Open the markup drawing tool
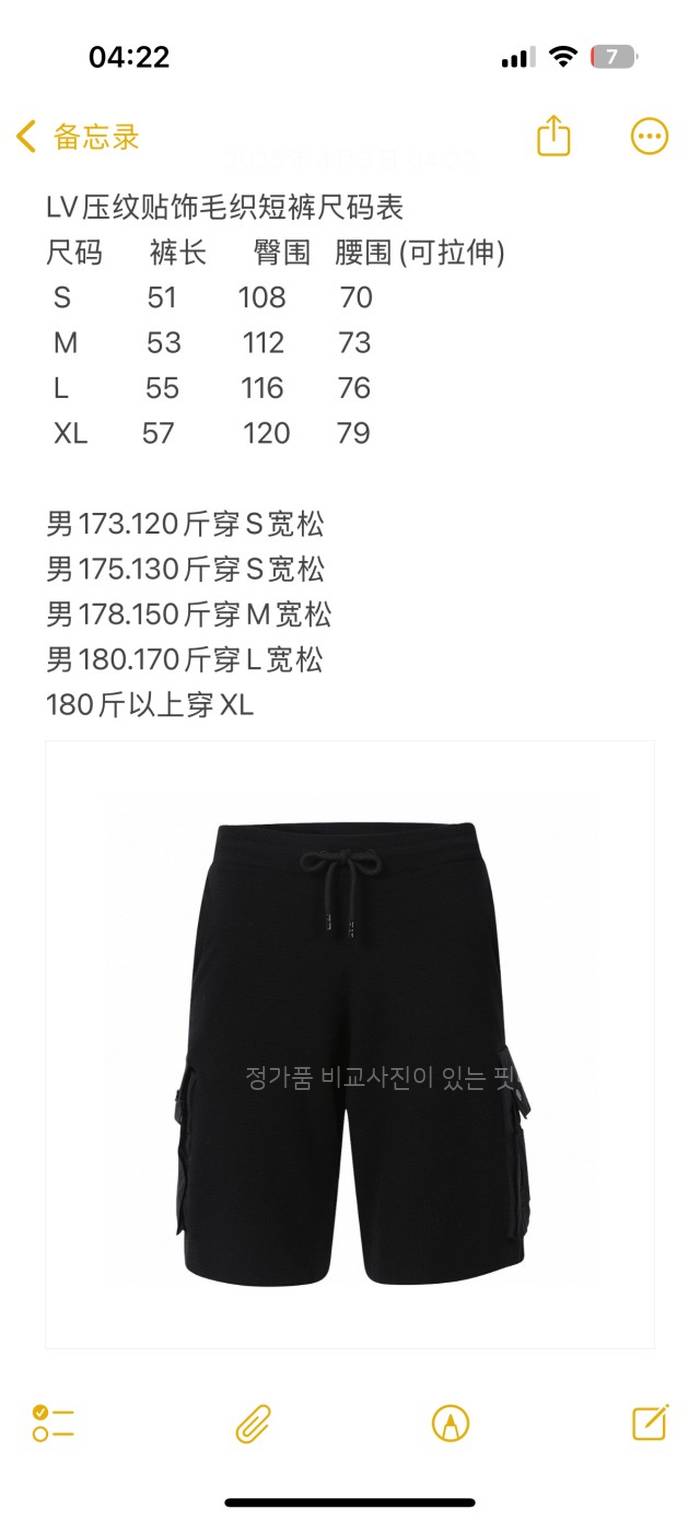 click(x=451, y=1422)
